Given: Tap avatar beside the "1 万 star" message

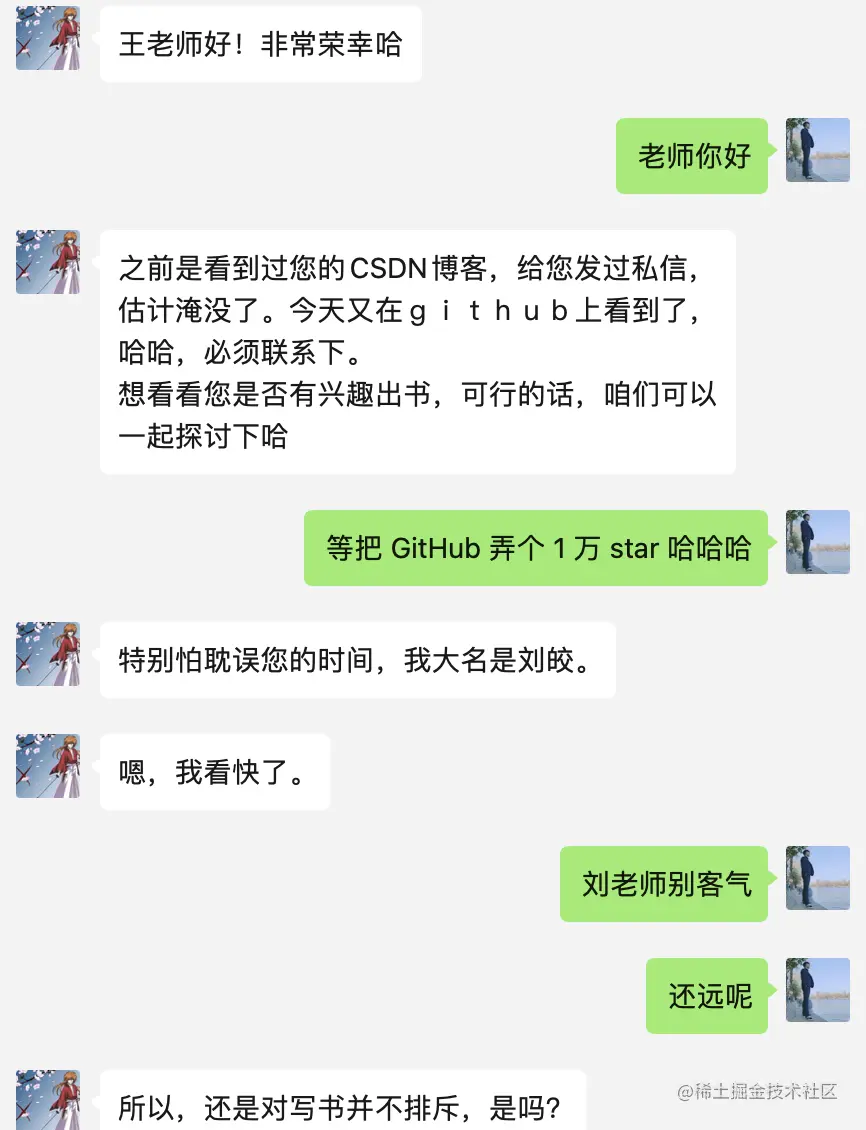Looking at the screenshot, I should click(817, 542).
